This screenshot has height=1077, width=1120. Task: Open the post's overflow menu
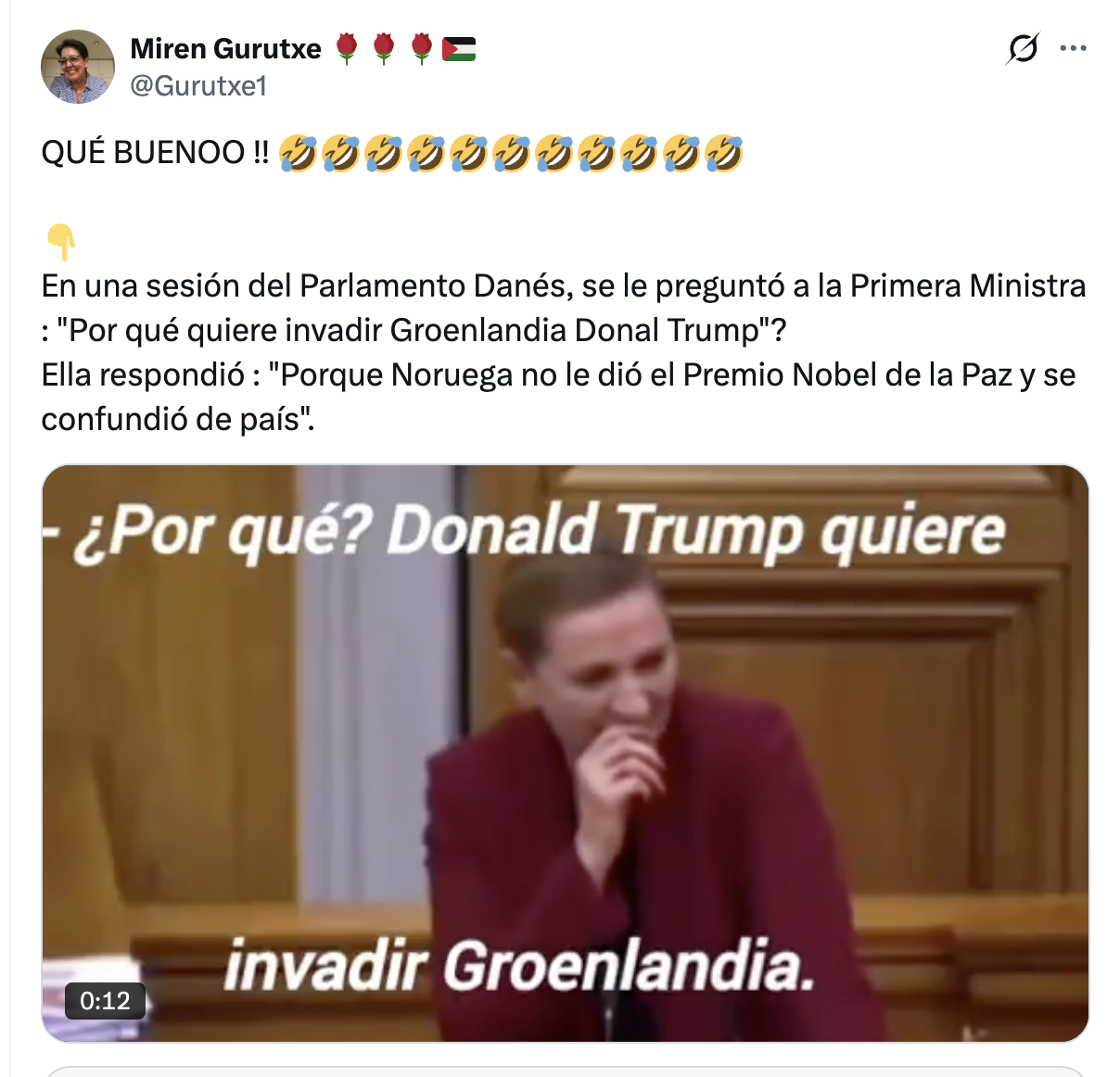pyautogui.click(x=1073, y=48)
